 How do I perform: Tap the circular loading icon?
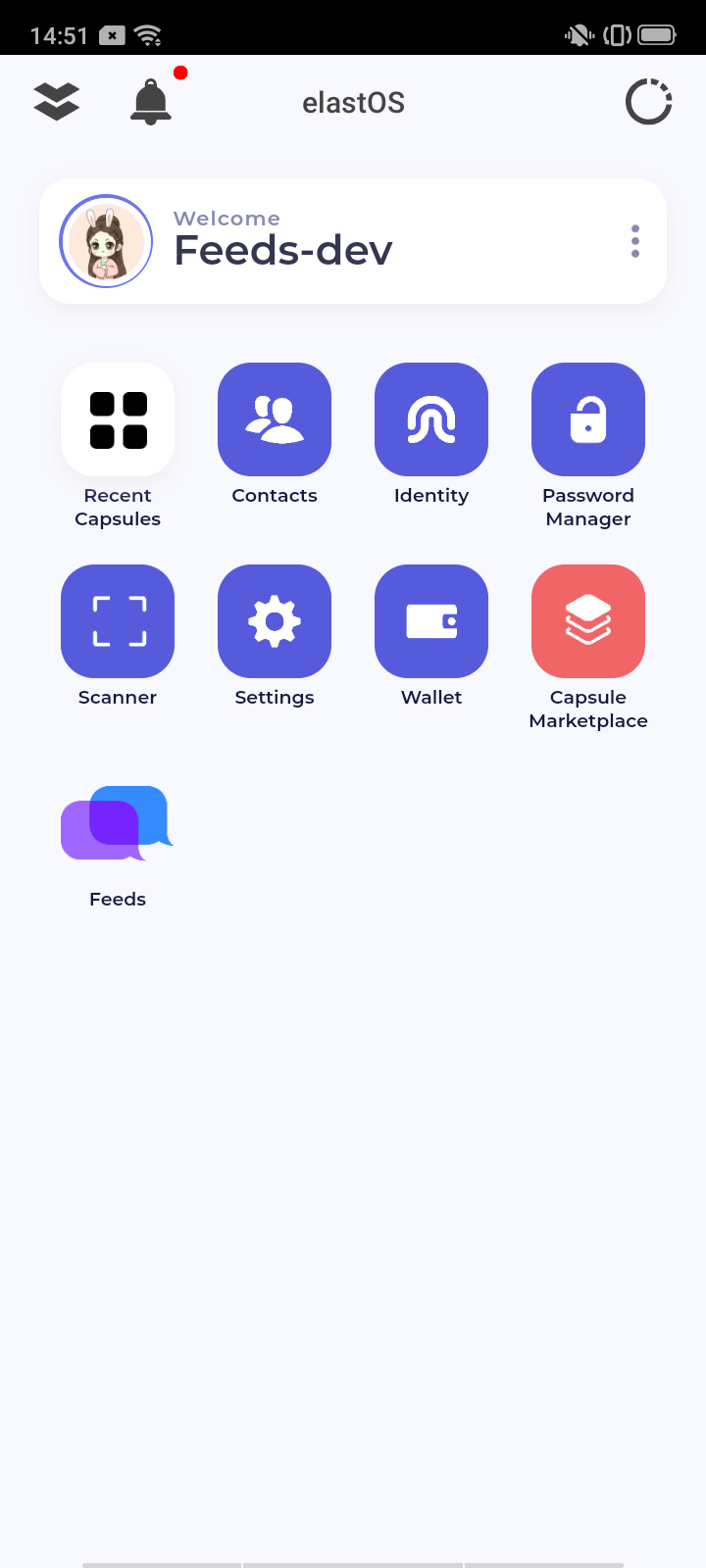[x=649, y=102]
